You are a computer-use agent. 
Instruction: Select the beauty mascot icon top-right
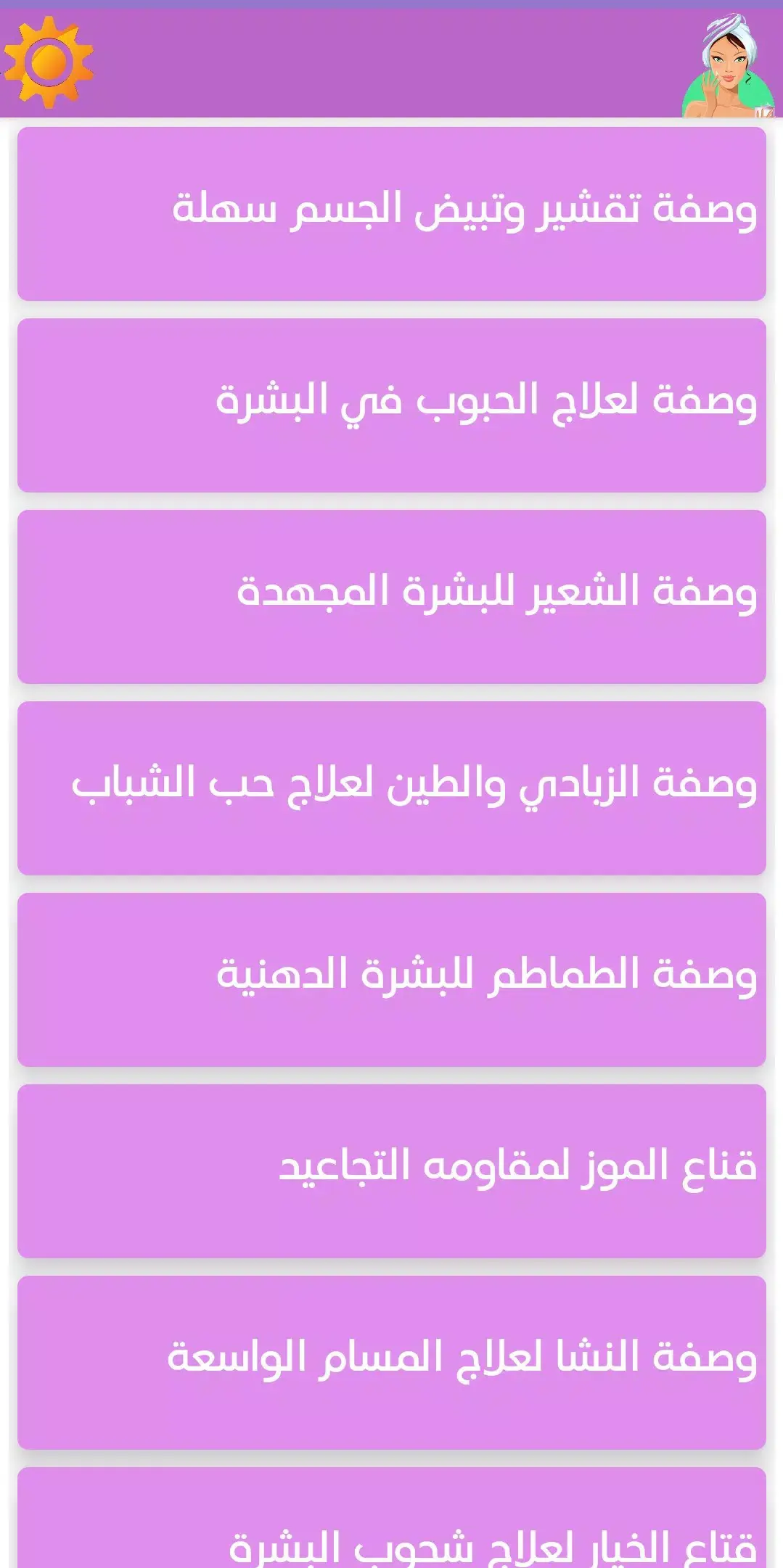pyautogui.click(x=726, y=62)
